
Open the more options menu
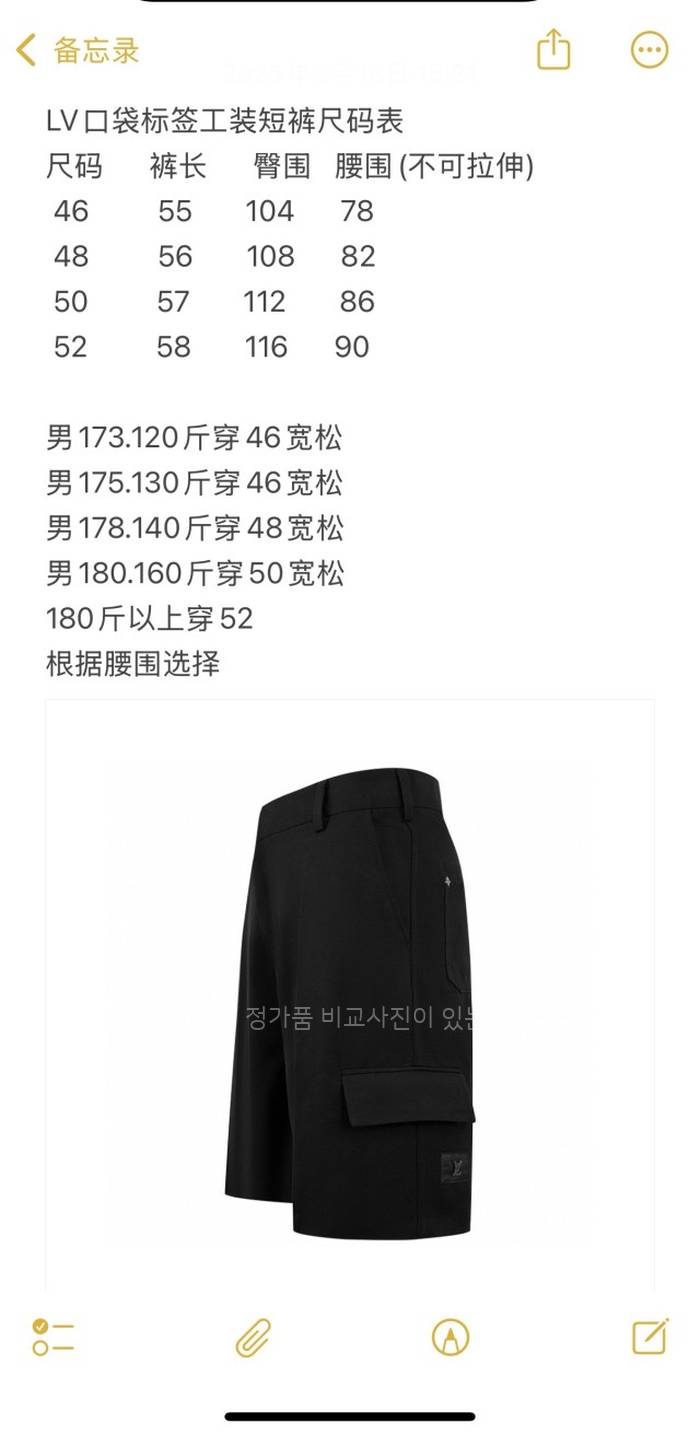(649, 50)
